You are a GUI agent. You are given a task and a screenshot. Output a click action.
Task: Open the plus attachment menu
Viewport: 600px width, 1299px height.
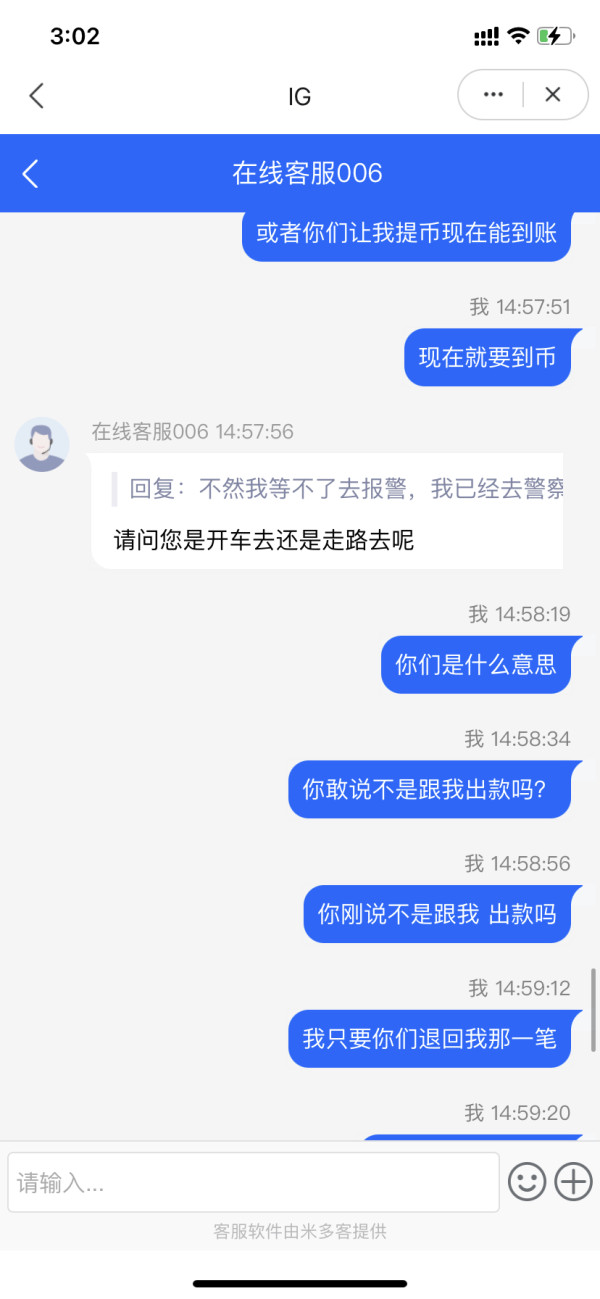click(574, 1183)
